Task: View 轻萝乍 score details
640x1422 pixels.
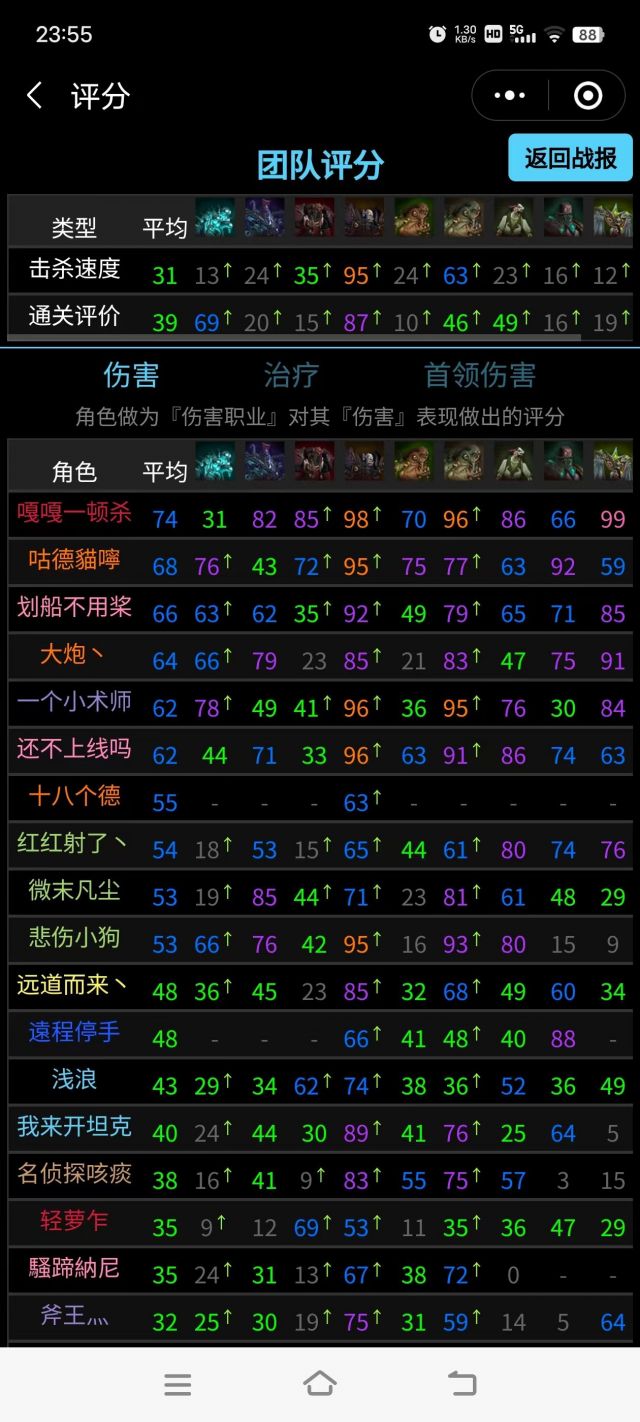Action: 74,1221
